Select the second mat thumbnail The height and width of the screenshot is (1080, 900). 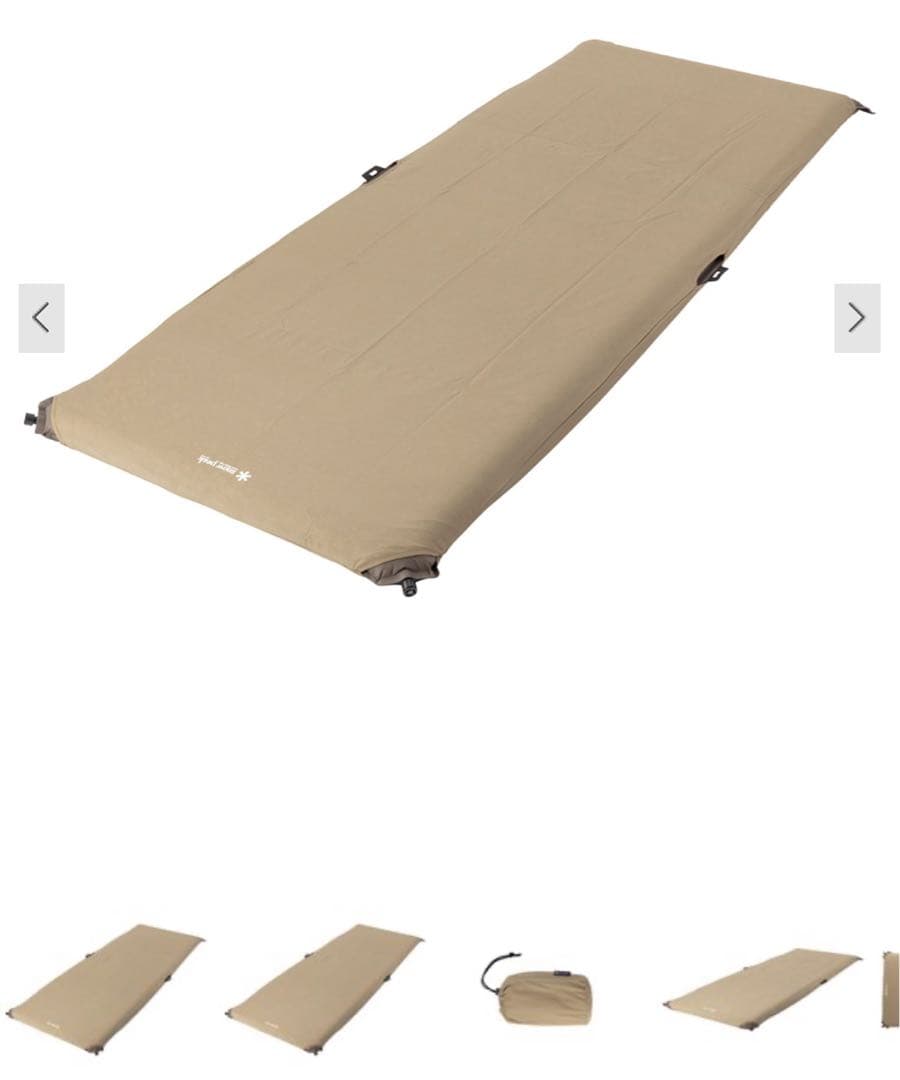[323, 988]
